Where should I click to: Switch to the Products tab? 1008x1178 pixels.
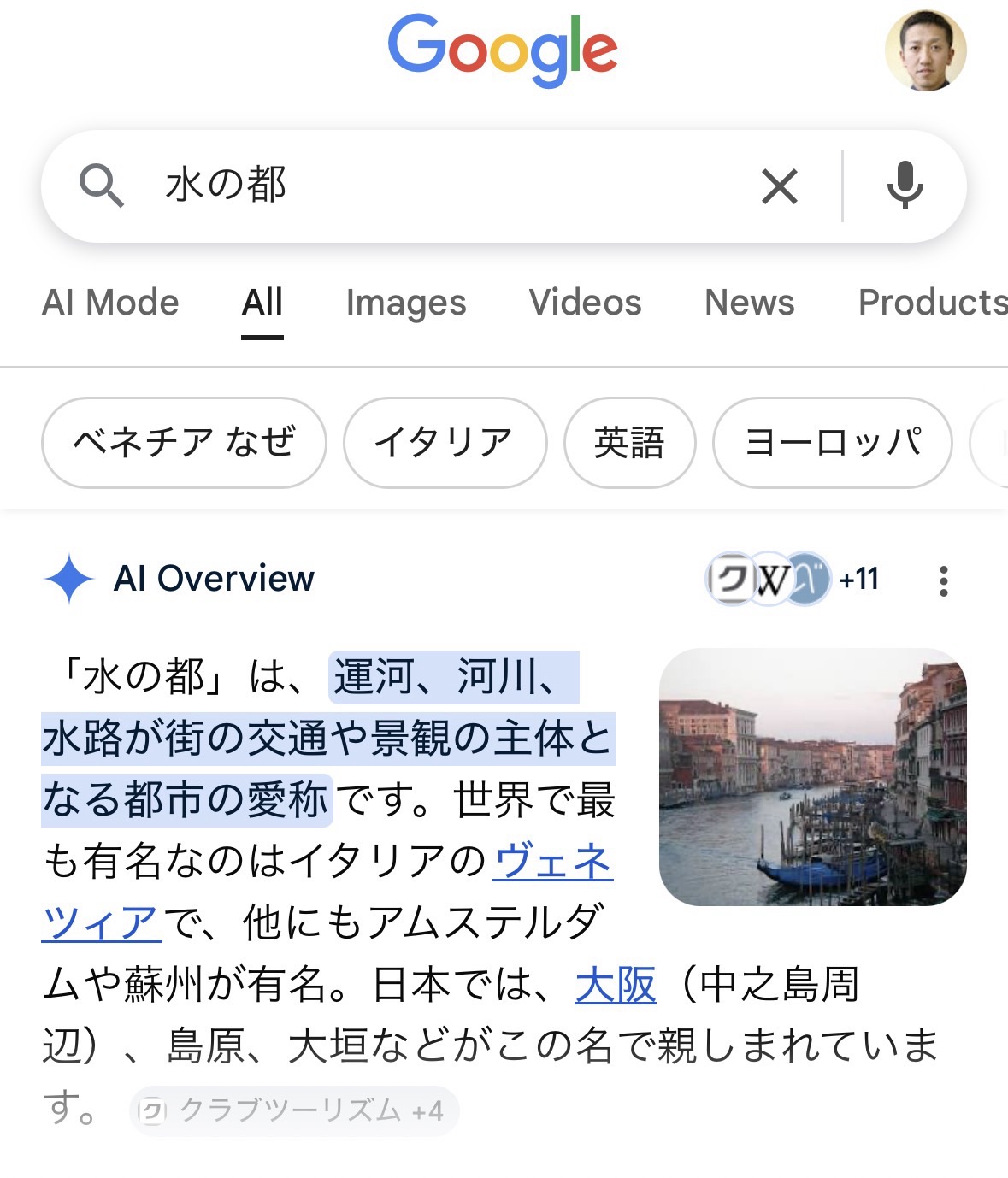tap(932, 303)
